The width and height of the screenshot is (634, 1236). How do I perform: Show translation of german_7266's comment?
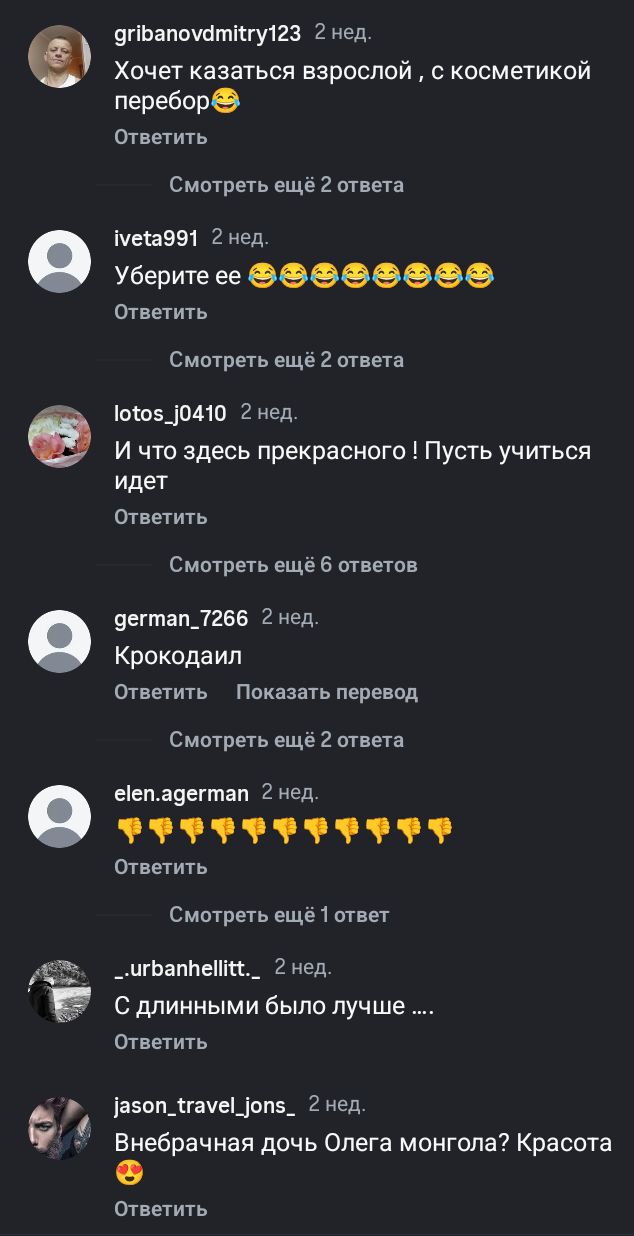326,692
